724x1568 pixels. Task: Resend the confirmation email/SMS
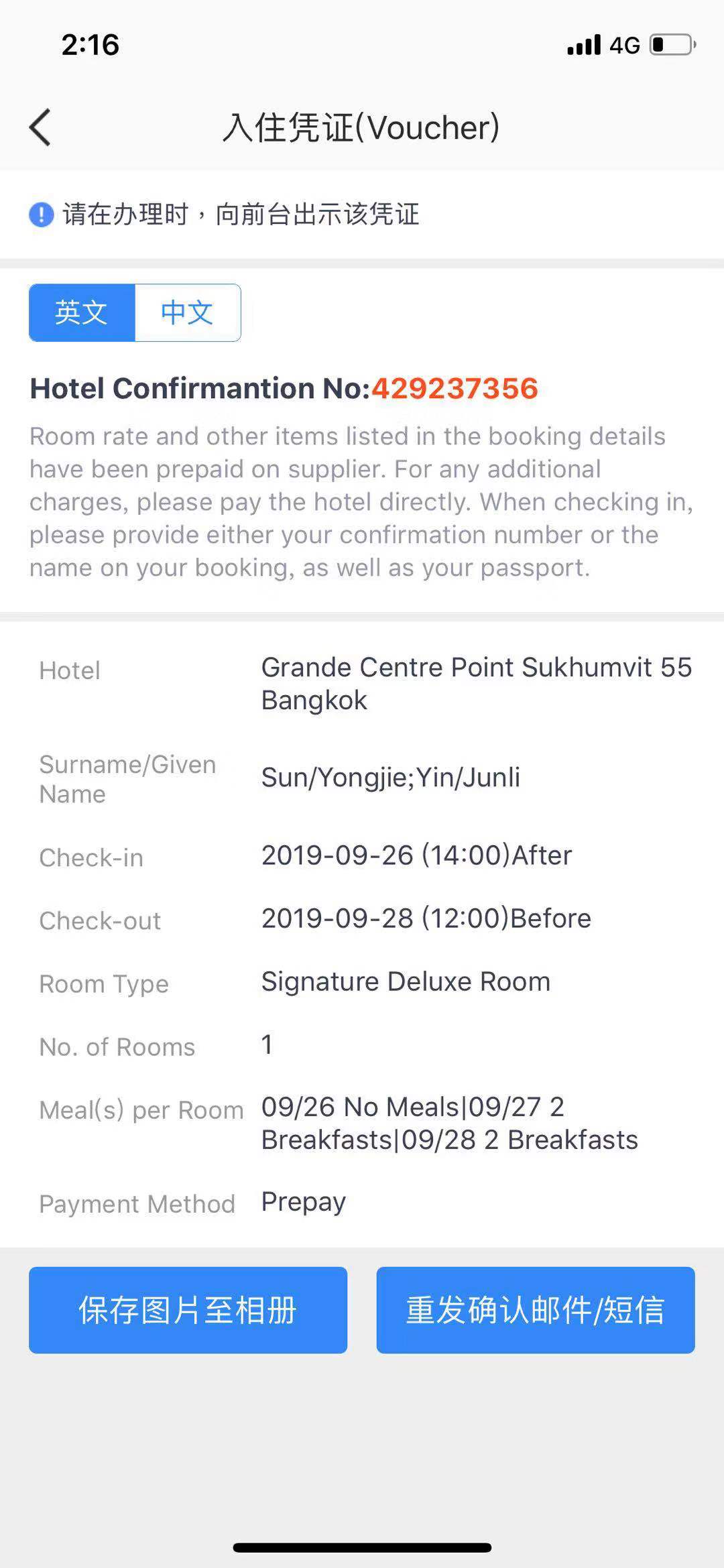point(535,1310)
